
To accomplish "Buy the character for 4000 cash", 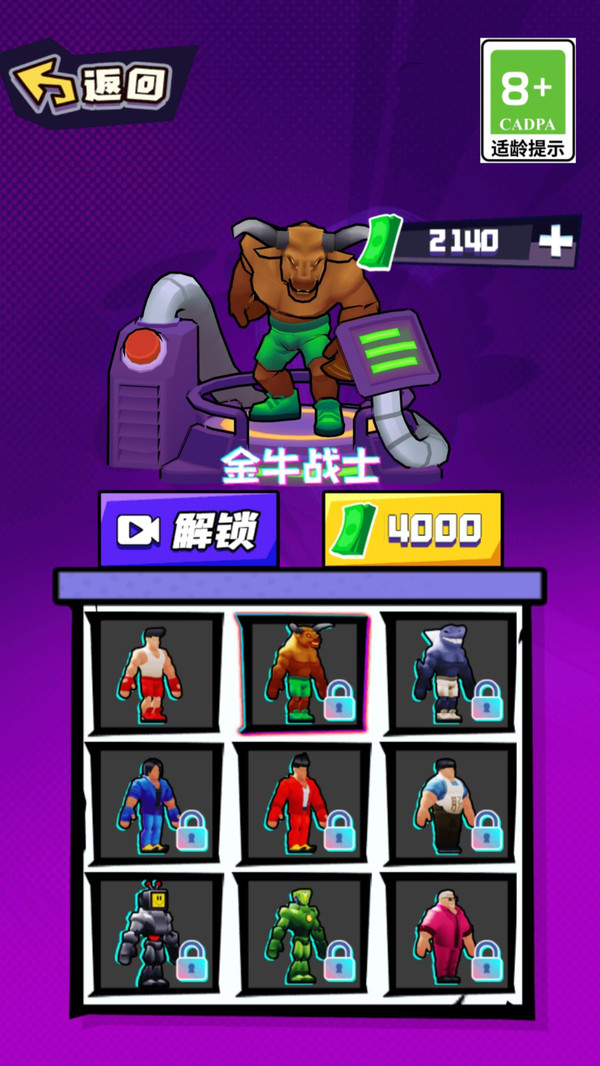I will pyautogui.click(x=412, y=529).
